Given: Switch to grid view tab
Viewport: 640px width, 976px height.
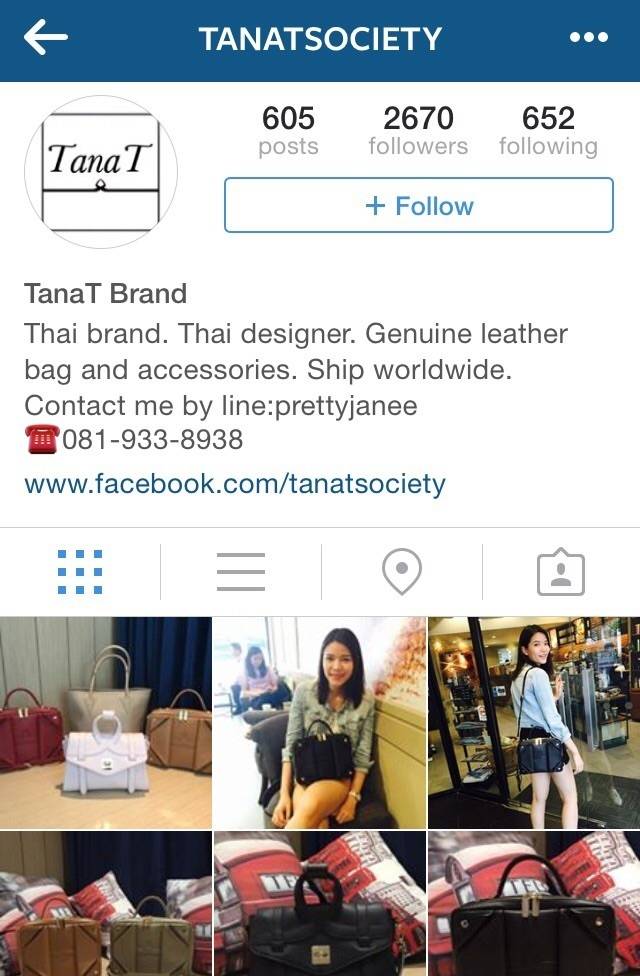Looking at the screenshot, I should [80, 572].
